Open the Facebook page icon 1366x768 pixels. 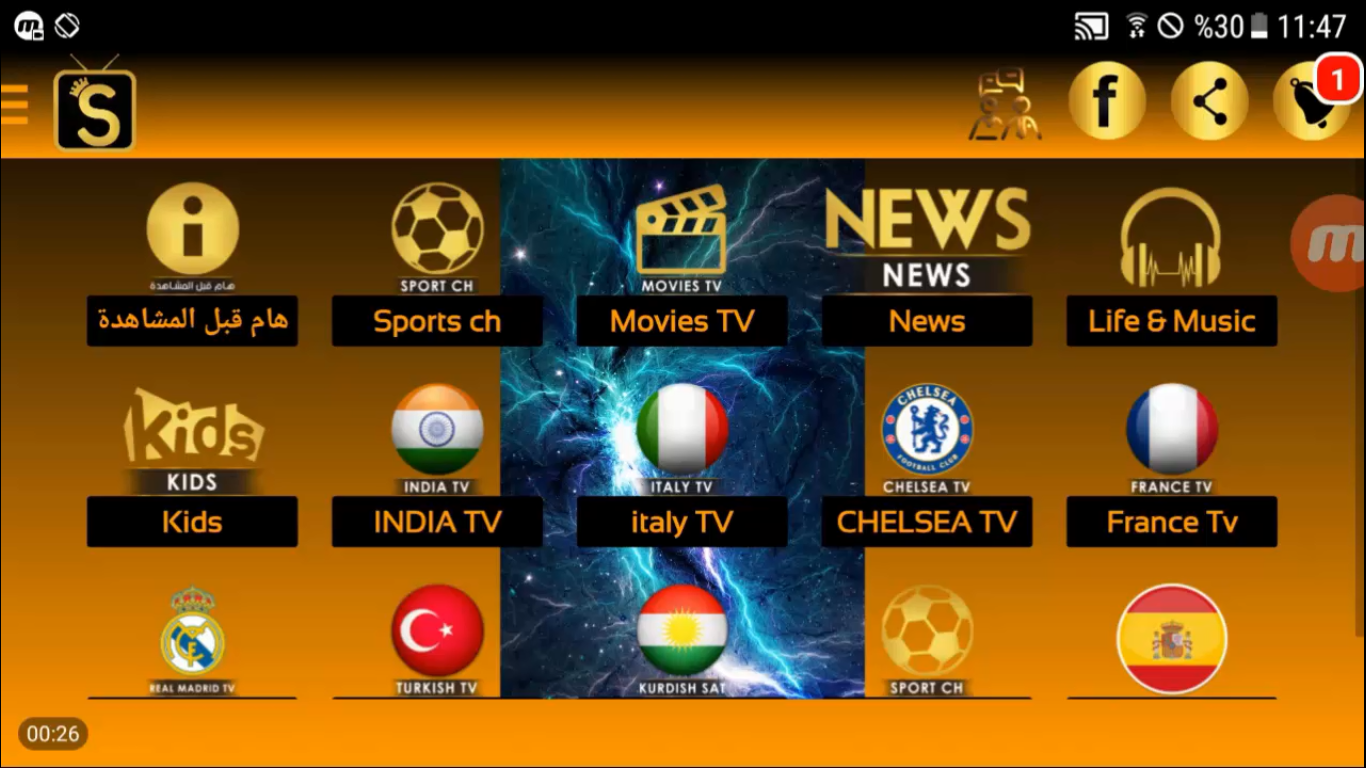(x=1106, y=102)
